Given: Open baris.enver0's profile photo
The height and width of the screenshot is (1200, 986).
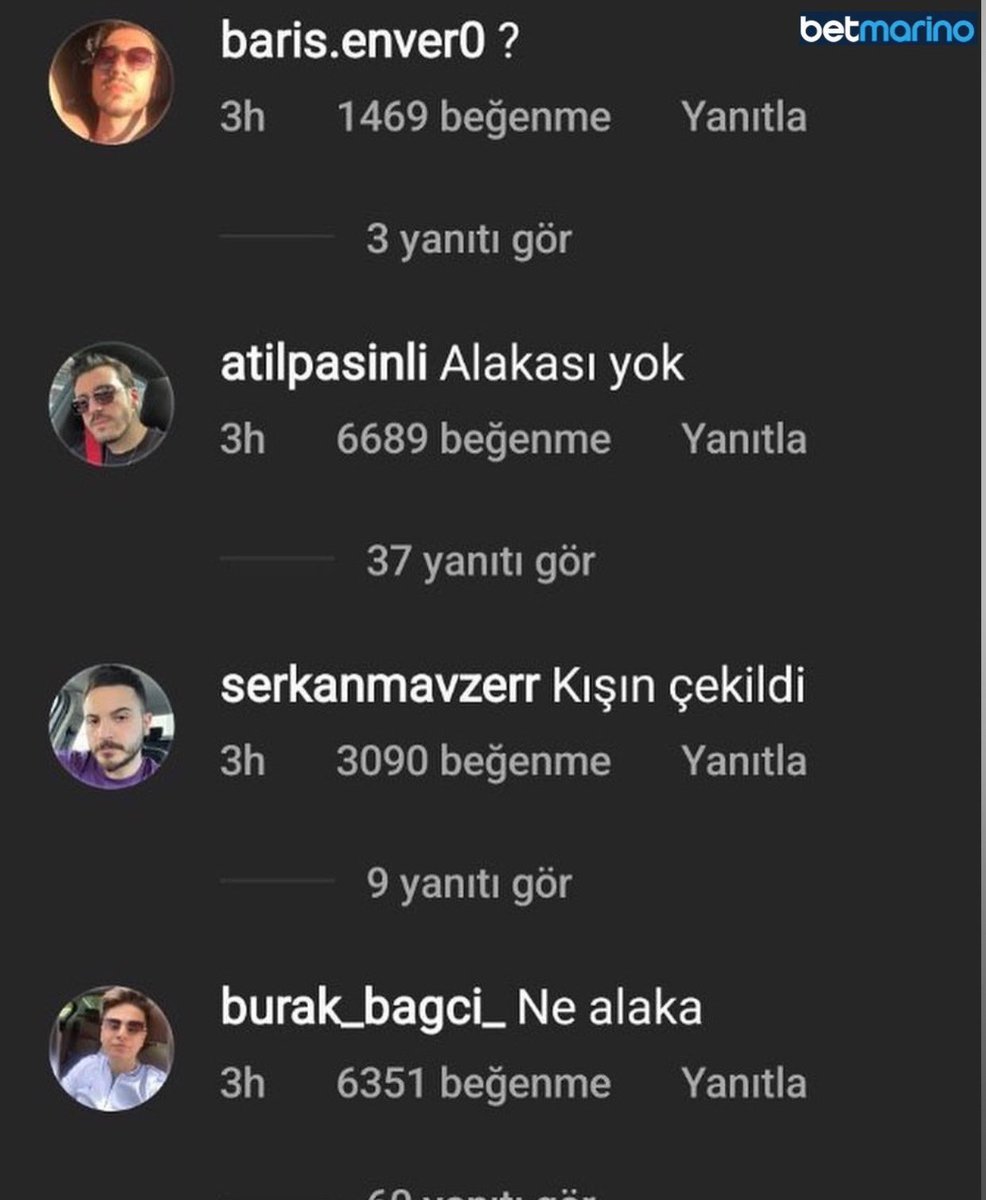Looking at the screenshot, I should pos(111,82).
